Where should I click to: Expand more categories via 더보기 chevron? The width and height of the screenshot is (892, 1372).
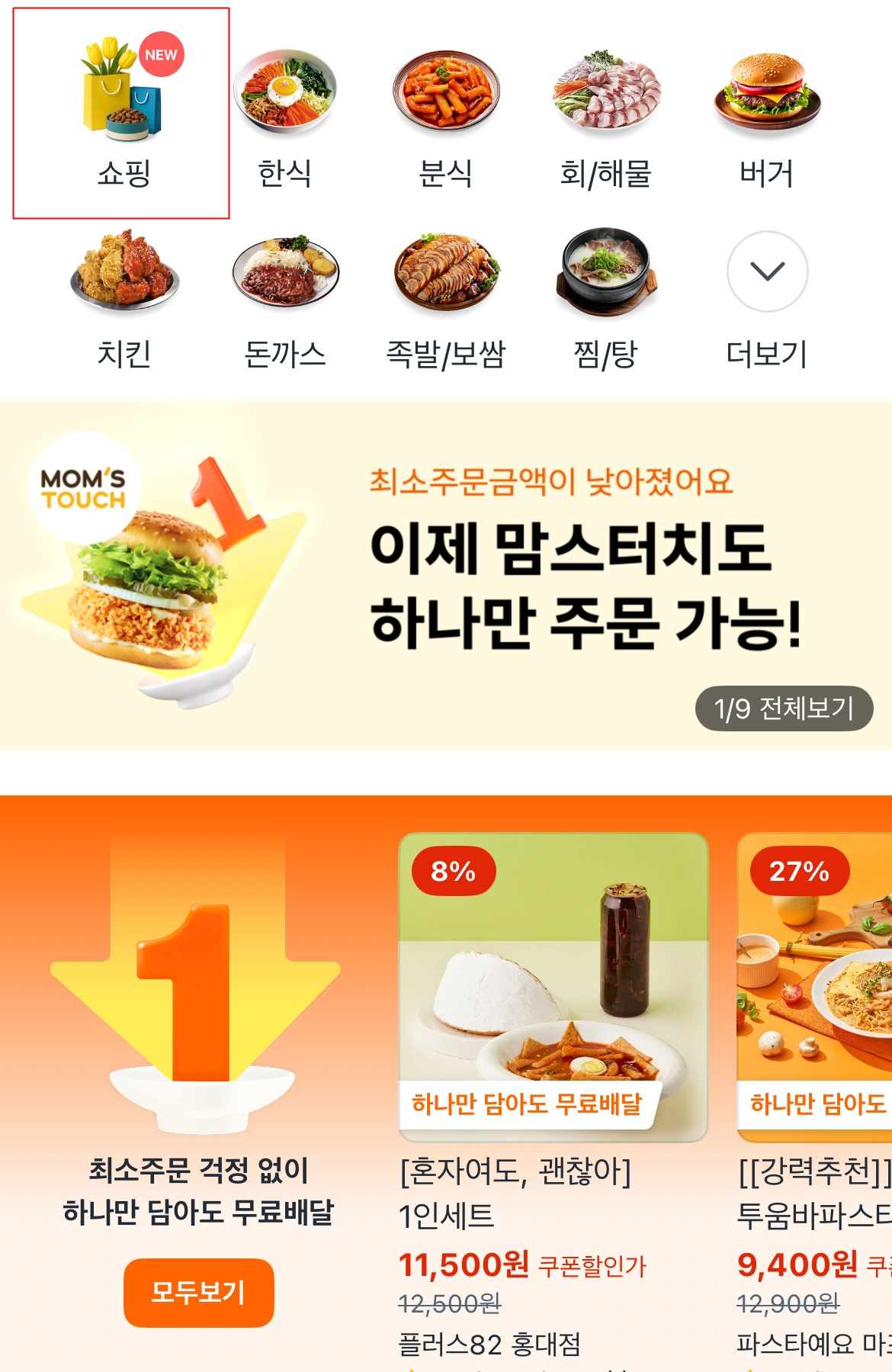(766, 271)
